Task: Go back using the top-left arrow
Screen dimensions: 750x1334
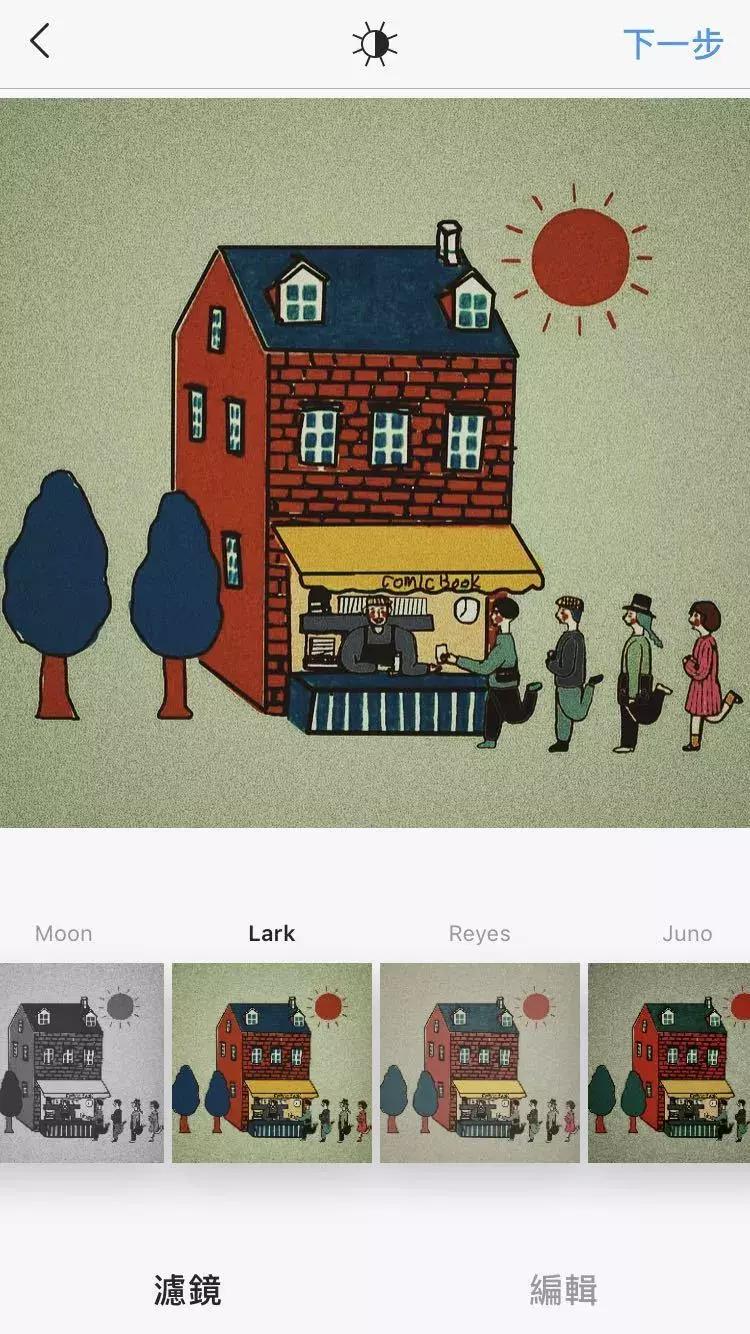Action: 40,42
